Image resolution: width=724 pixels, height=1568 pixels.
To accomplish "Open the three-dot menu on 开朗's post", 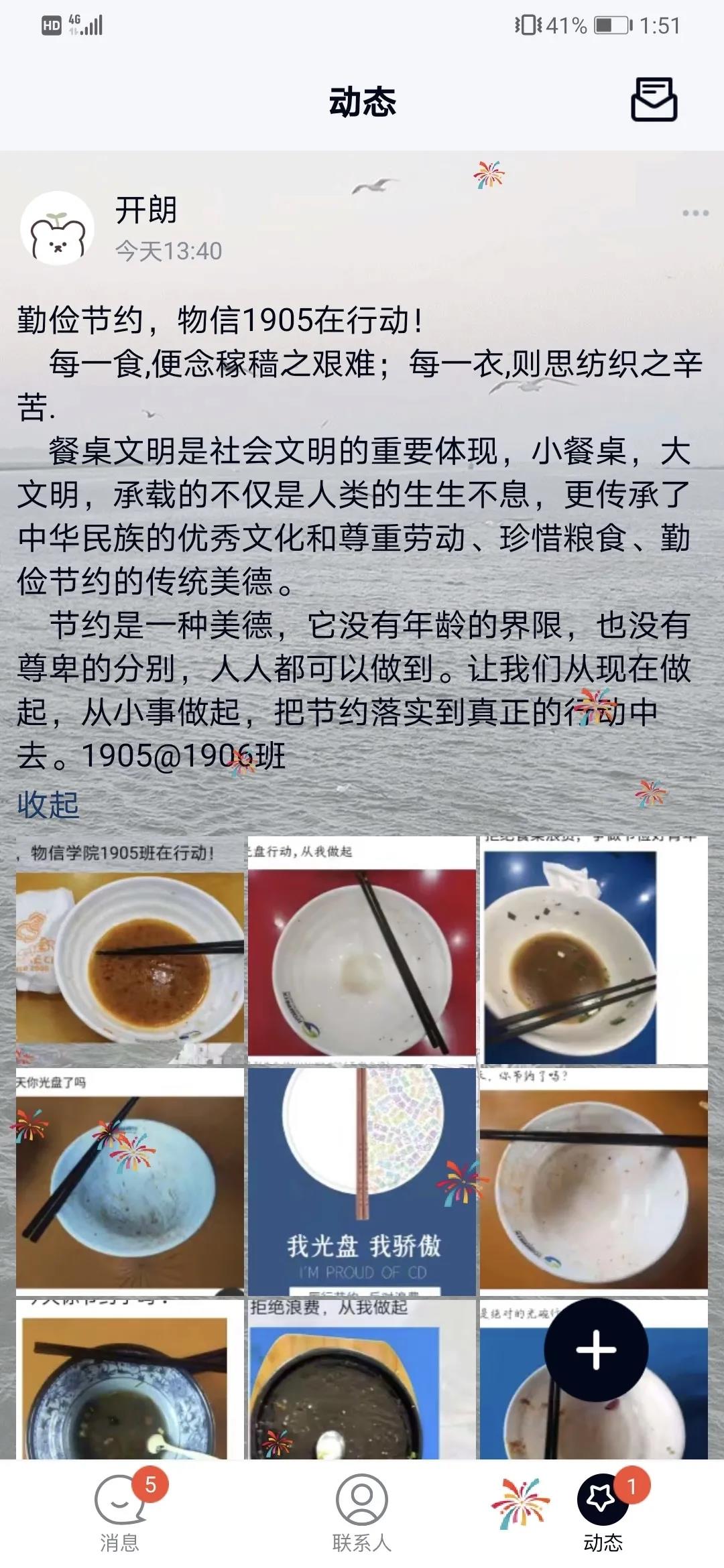I will (x=695, y=213).
